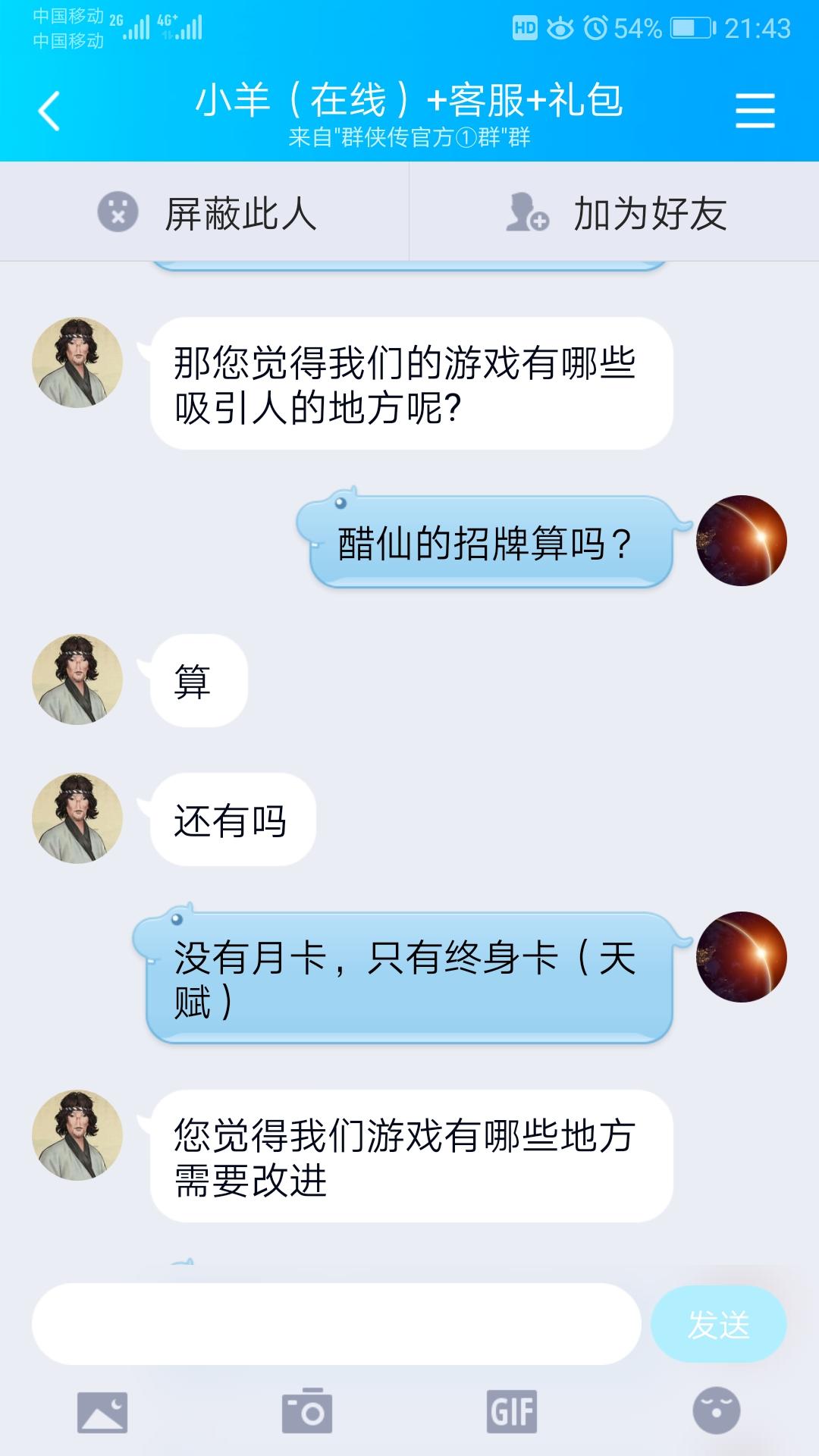Screen dimensions: 819x1456
Task: Tap 加为好友 to add as friend
Action: coord(616,212)
